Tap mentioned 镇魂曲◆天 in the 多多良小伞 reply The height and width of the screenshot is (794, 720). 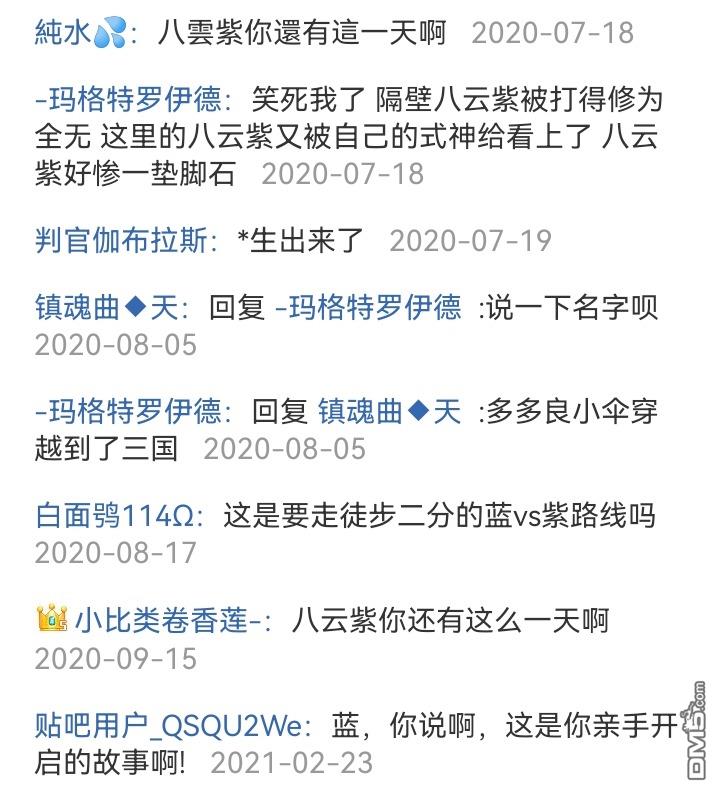pyautogui.click(x=390, y=411)
